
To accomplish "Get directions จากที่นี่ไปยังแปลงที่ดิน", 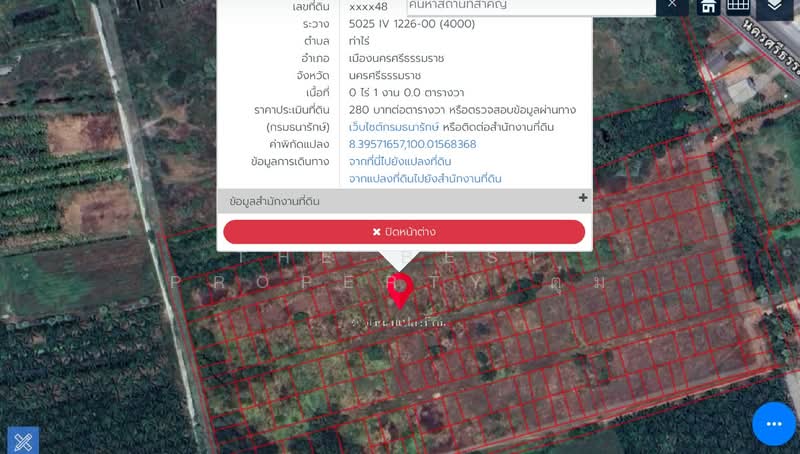I will (x=399, y=161).
